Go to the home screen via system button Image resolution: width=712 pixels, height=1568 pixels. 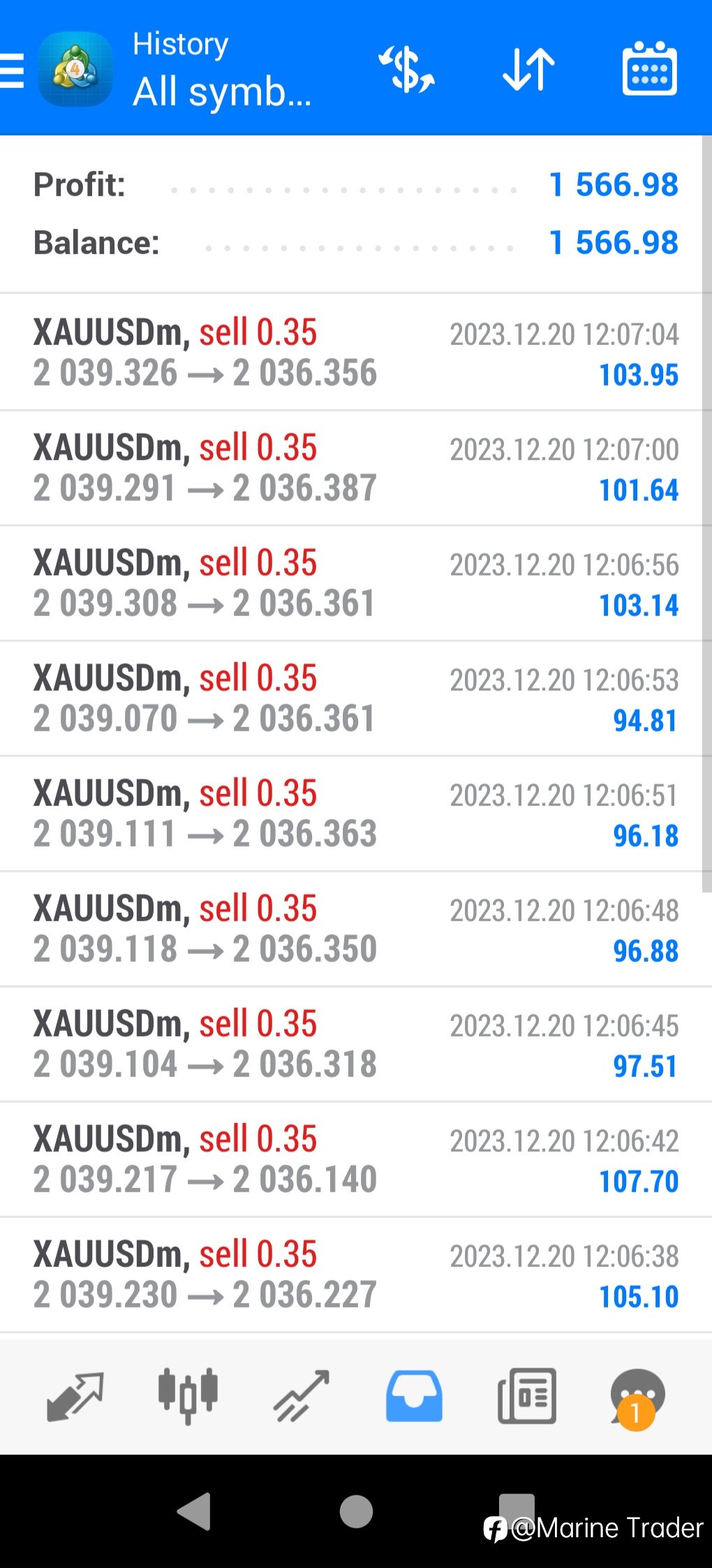coord(356,1511)
